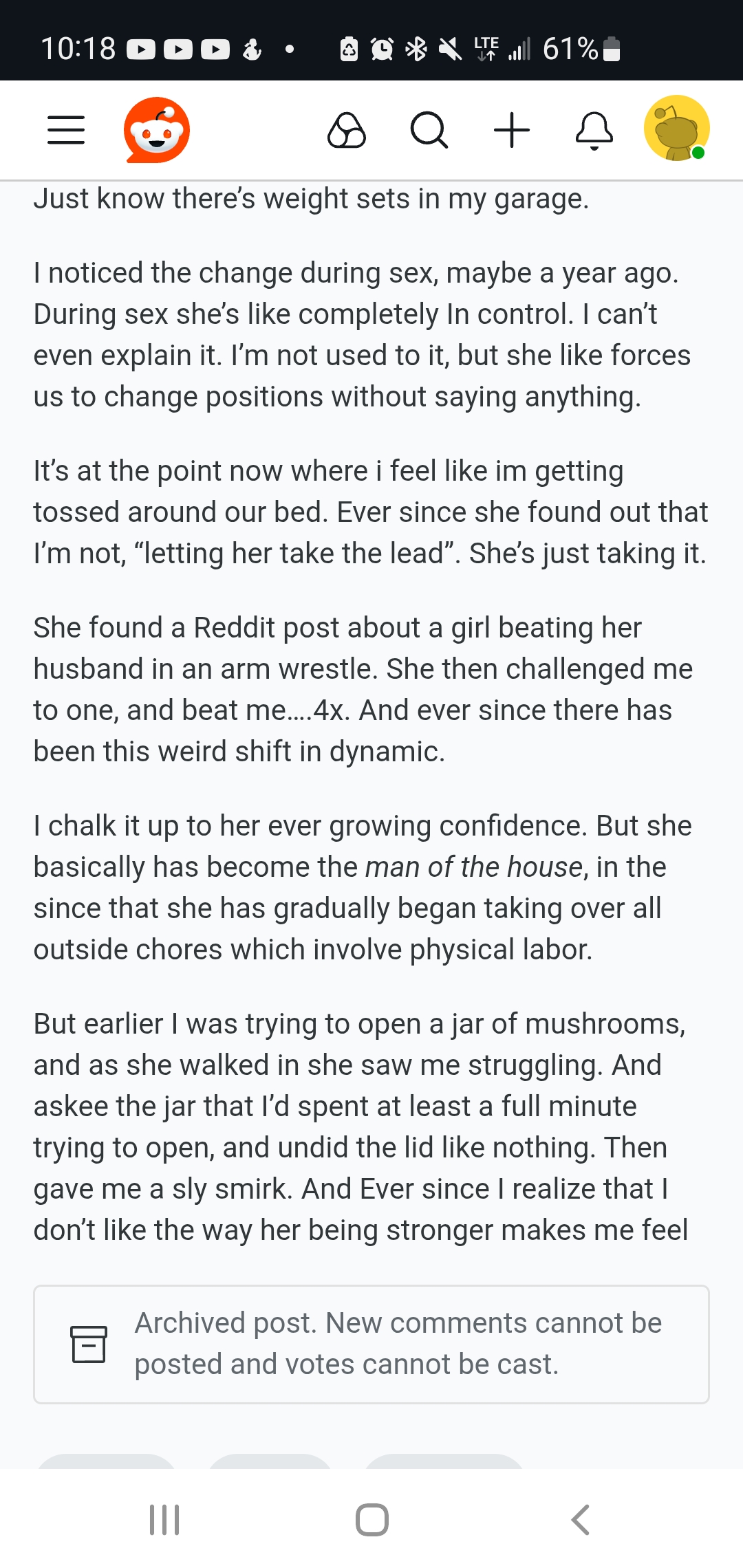This screenshot has width=743, height=1568.
Task: Tap the system home button
Action: (x=371, y=1520)
